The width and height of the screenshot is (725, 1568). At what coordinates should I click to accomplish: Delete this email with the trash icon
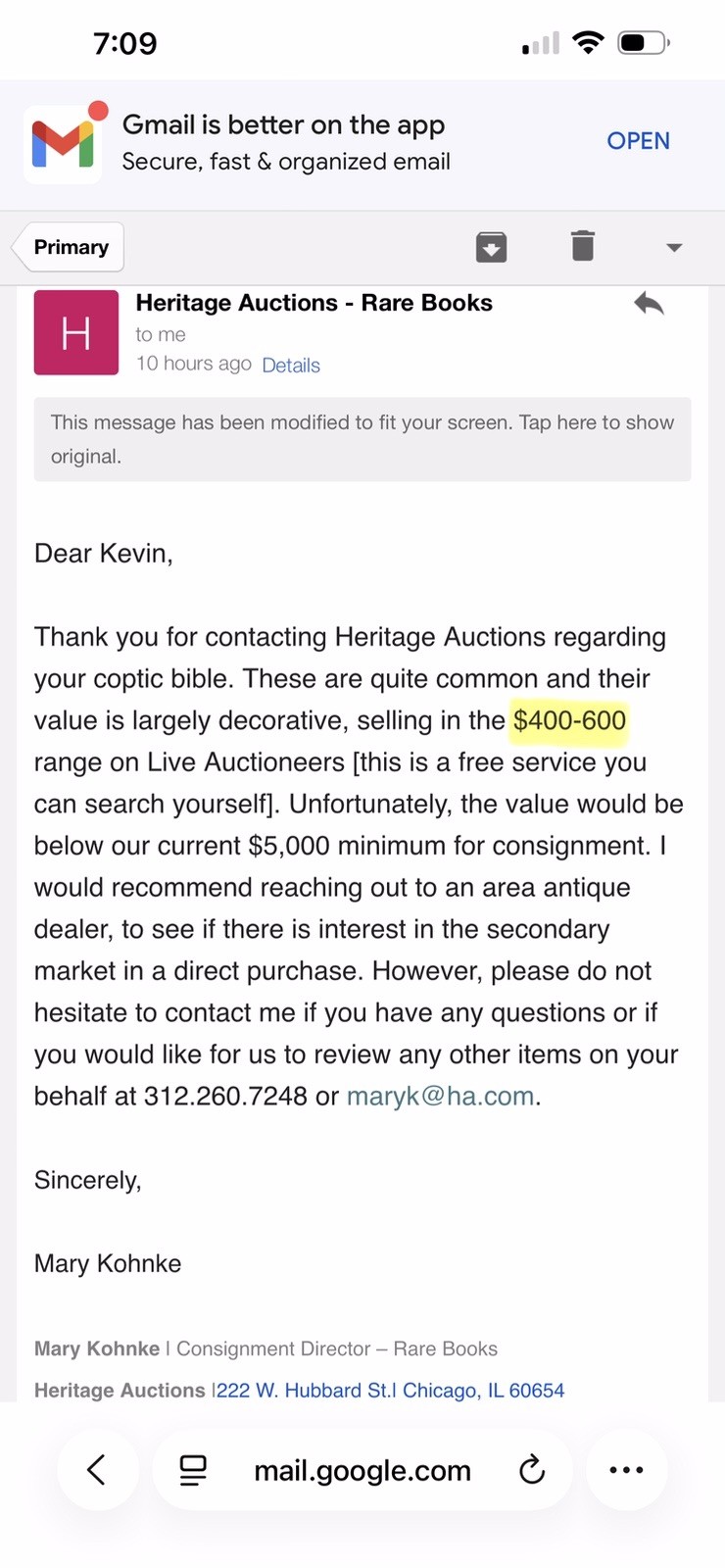coord(583,246)
